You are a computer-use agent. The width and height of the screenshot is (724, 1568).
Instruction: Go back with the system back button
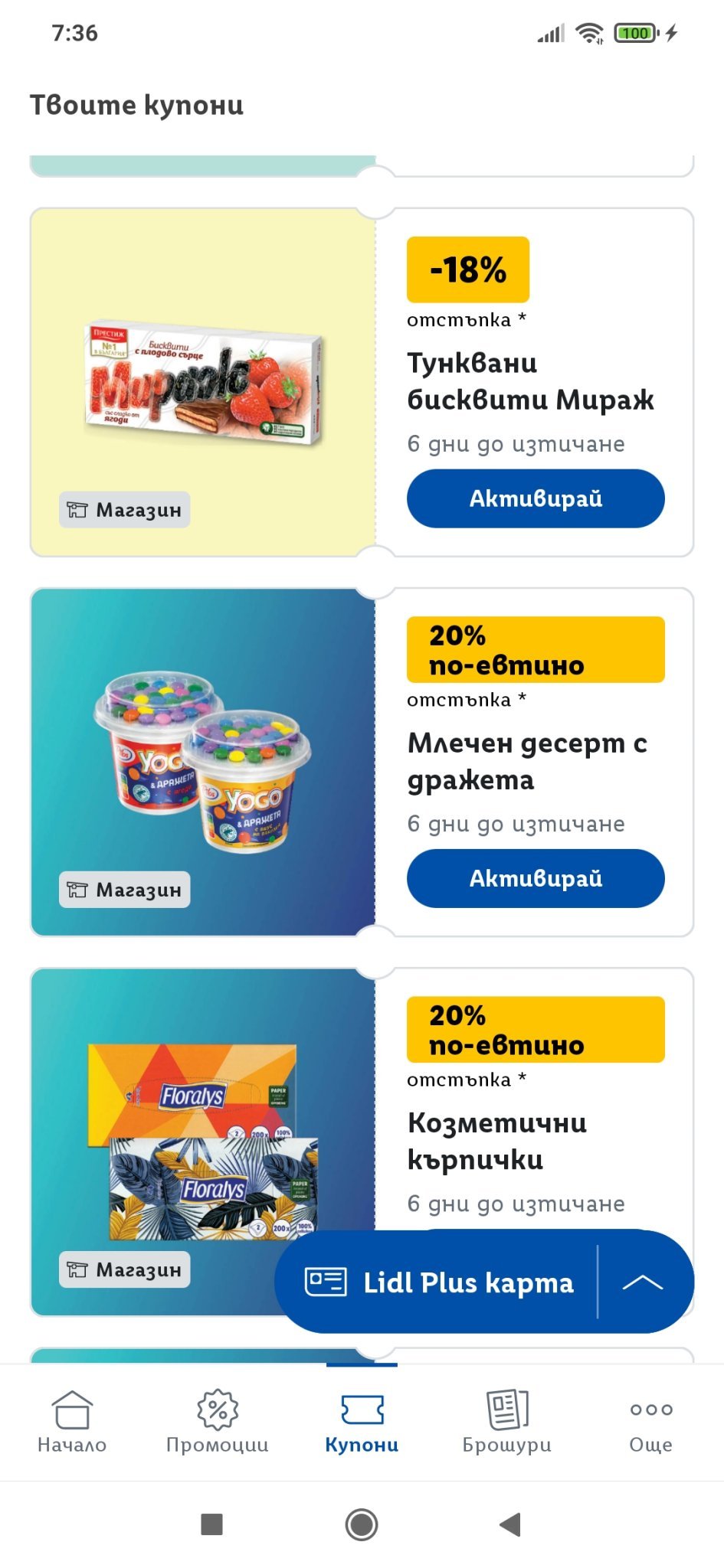(x=510, y=1524)
